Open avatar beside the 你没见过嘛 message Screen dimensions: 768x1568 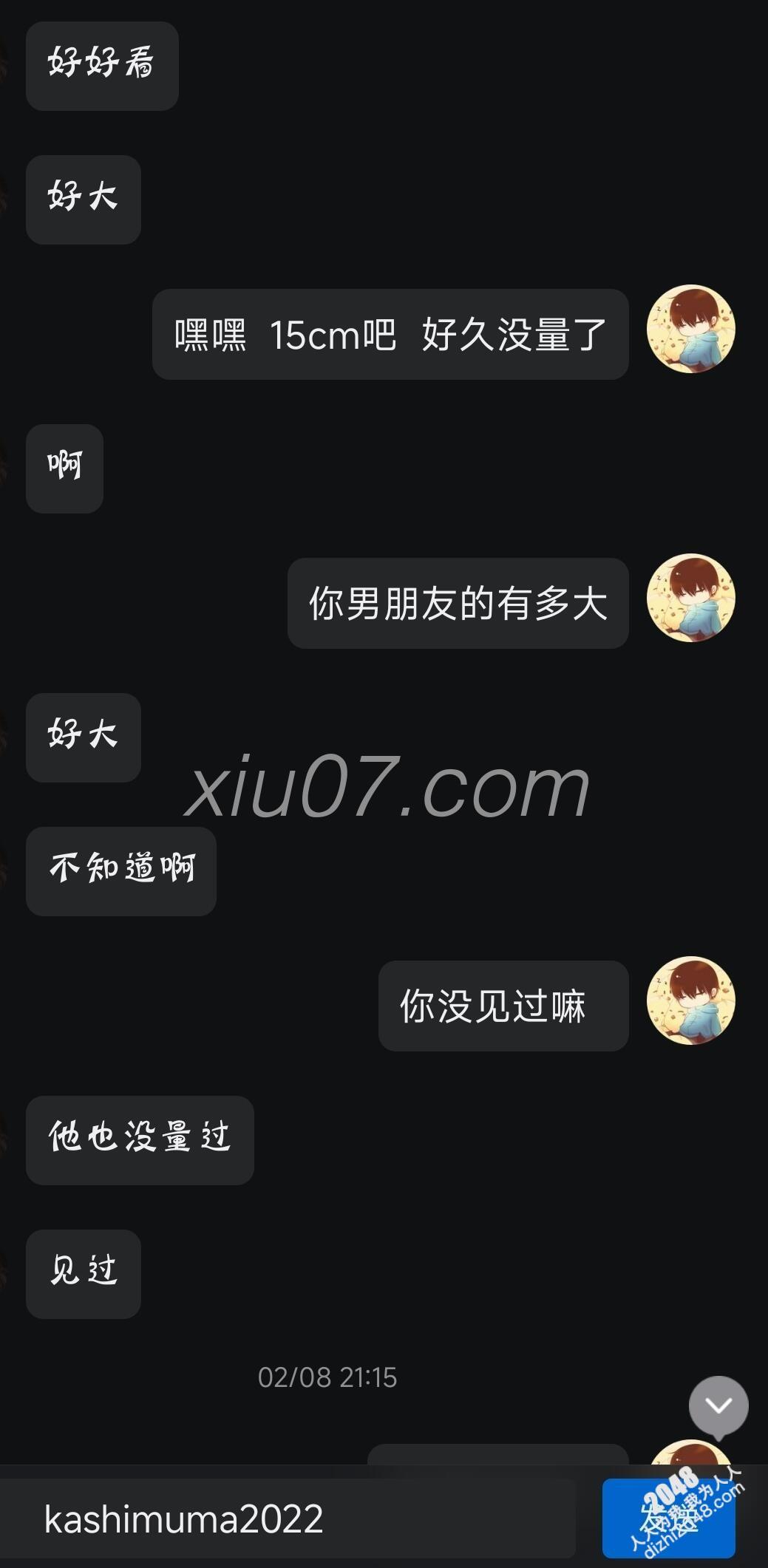[x=690, y=1001]
